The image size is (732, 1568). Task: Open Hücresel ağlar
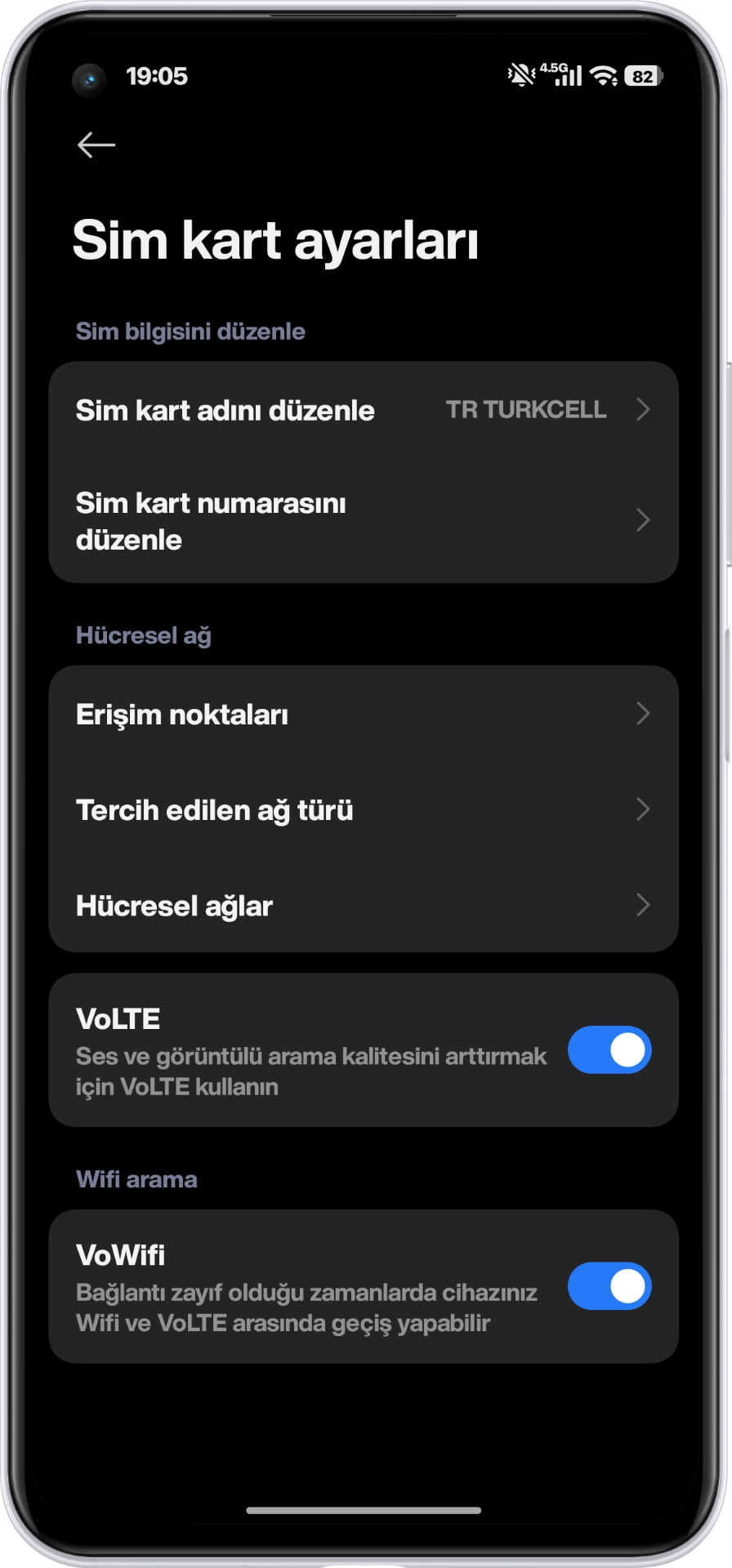[x=364, y=906]
